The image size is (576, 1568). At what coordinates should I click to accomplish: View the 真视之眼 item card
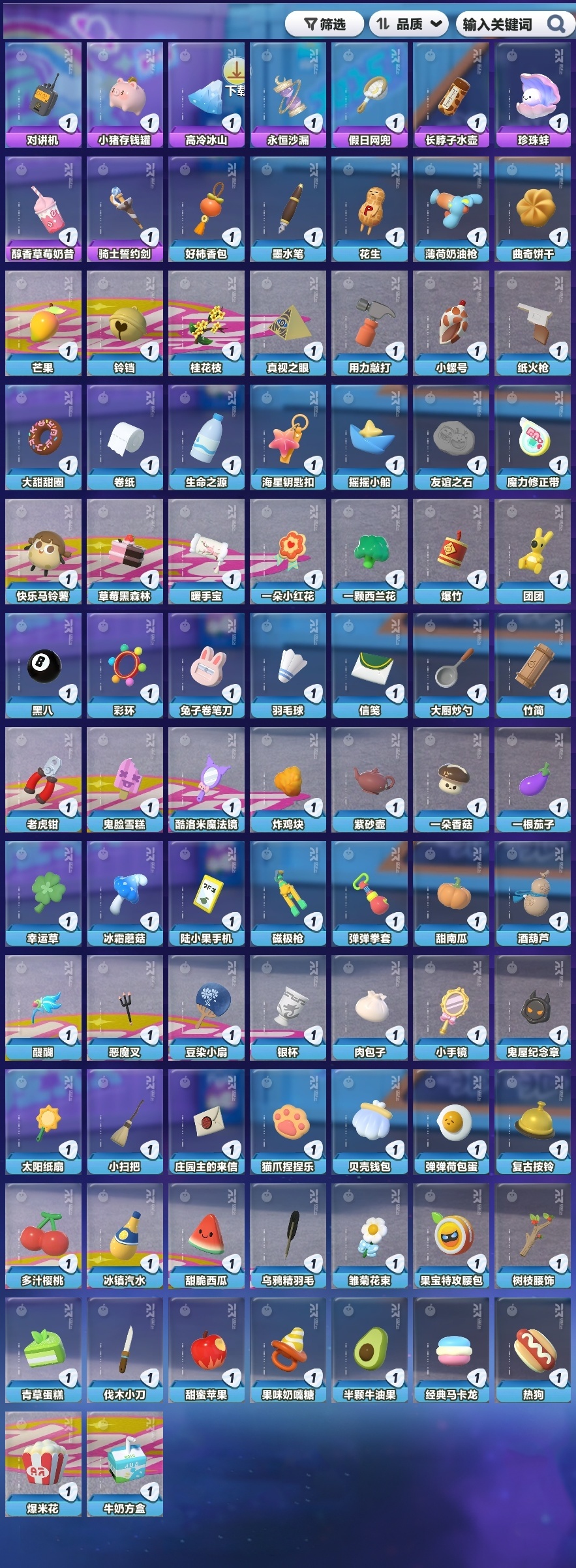288,323
